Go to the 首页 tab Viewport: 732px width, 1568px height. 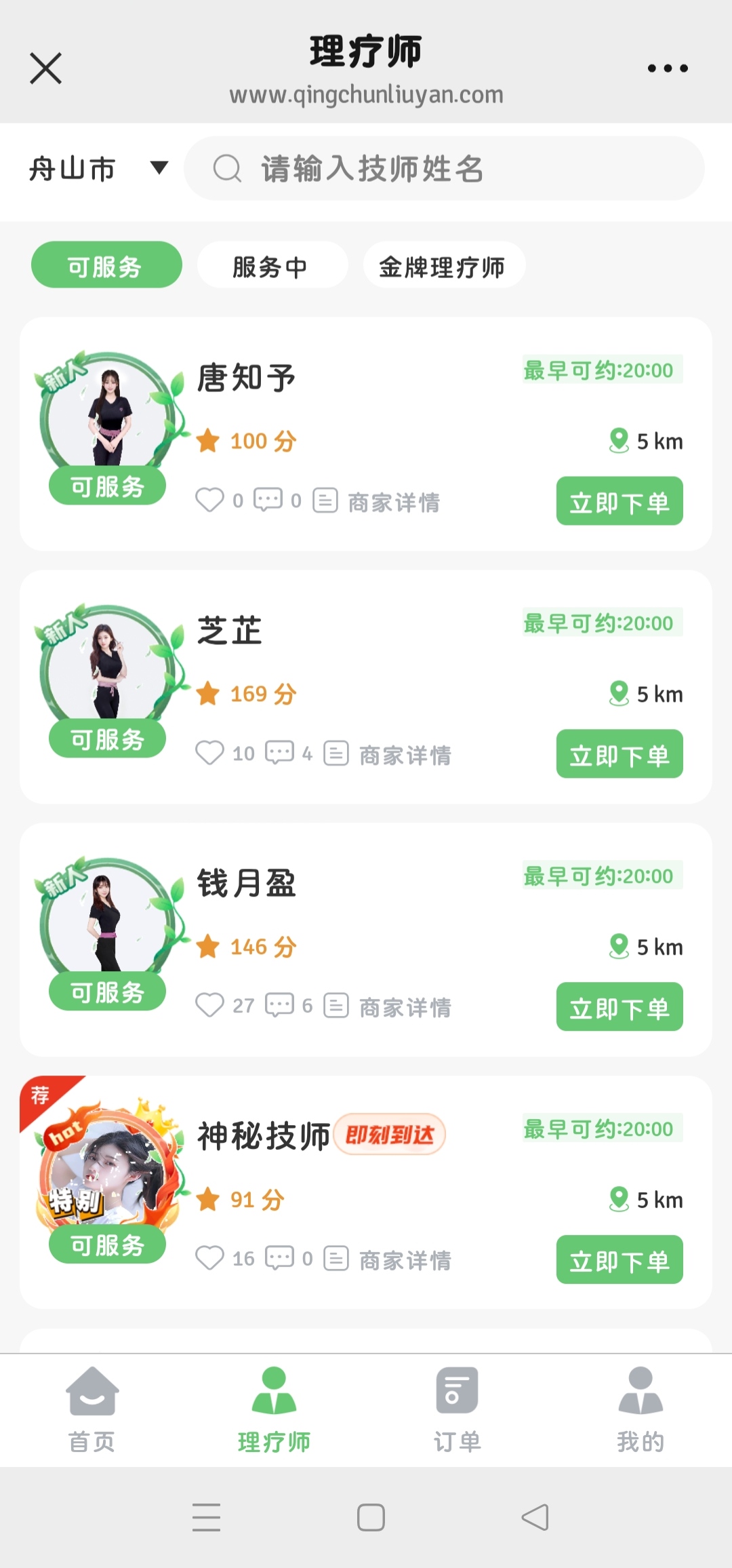[92, 1410]
